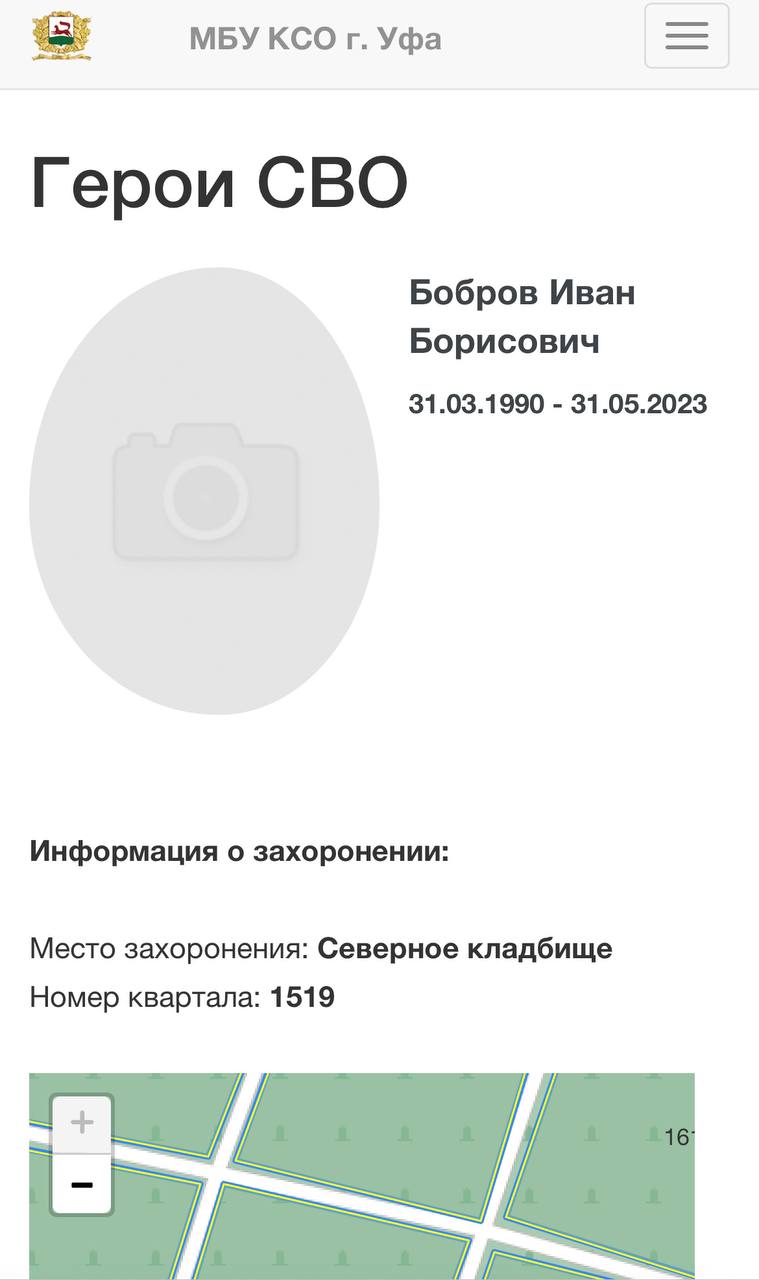
Task: Zoom in on the cemetery map
Action: pos(82,1124)
